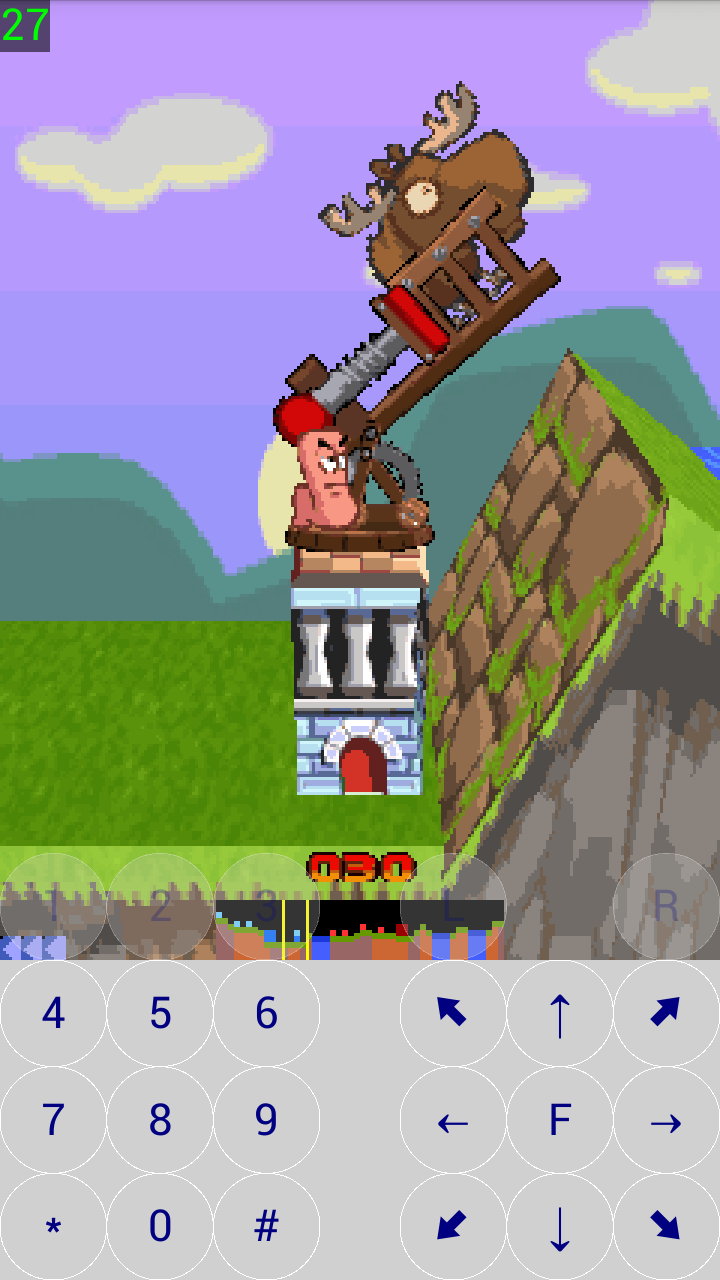Tap the asterisk key

[53, 1226]
